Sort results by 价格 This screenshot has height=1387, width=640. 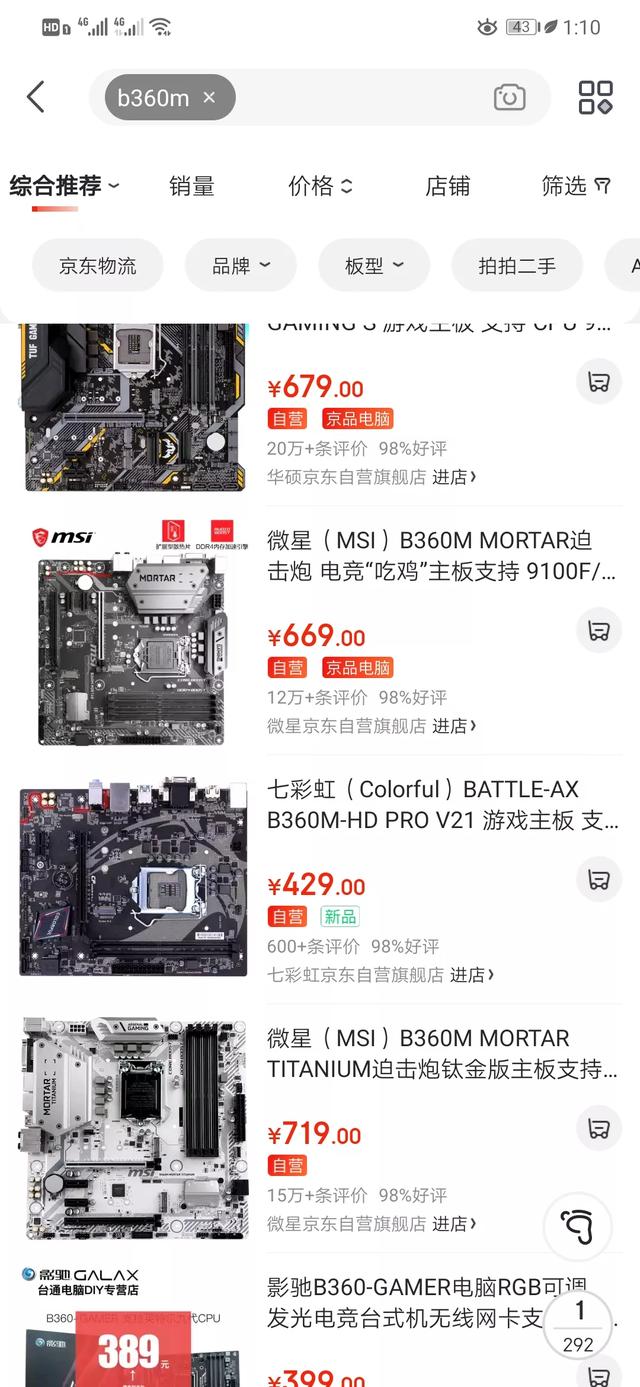pyautogui.click(x=320, y=186)
